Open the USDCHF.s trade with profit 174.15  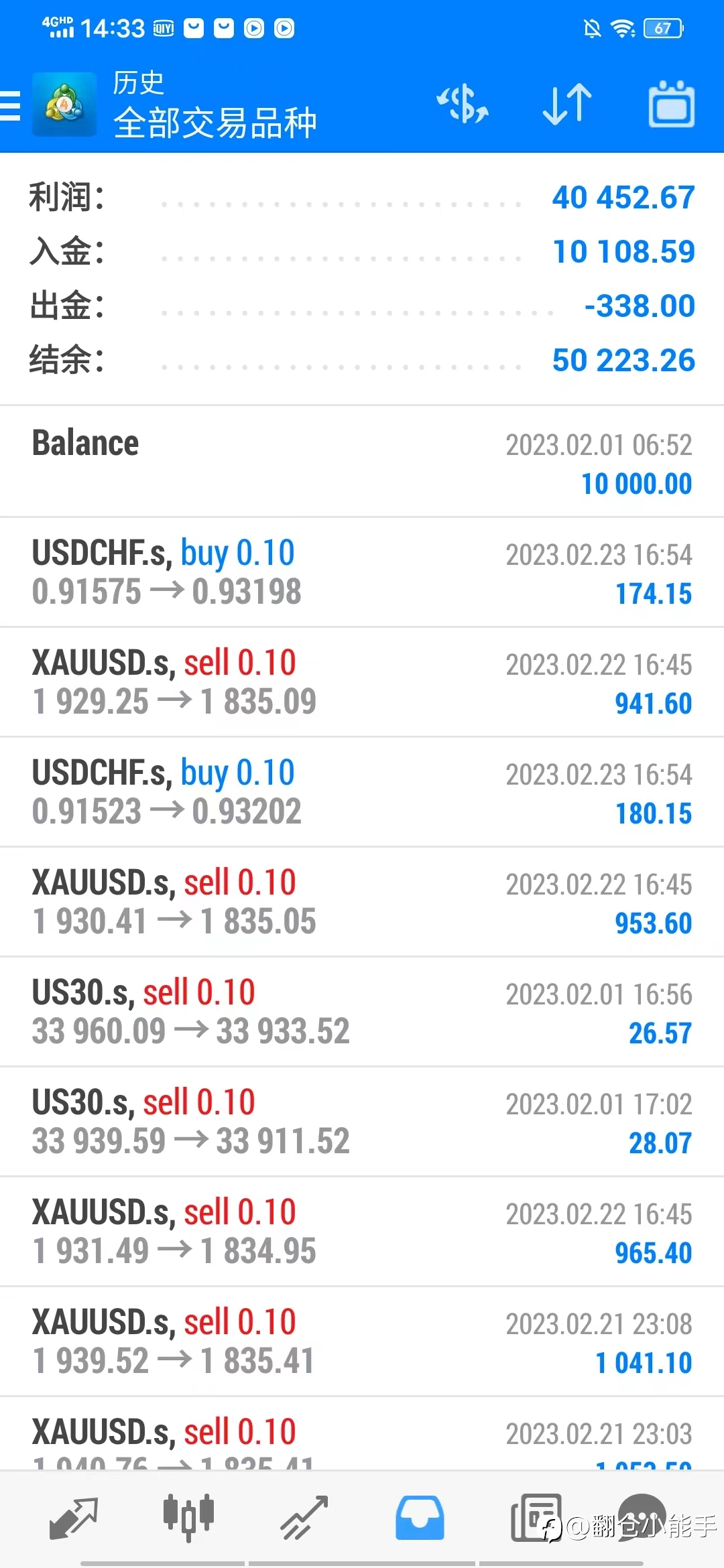pyautogui.click(x=362, y=572)
